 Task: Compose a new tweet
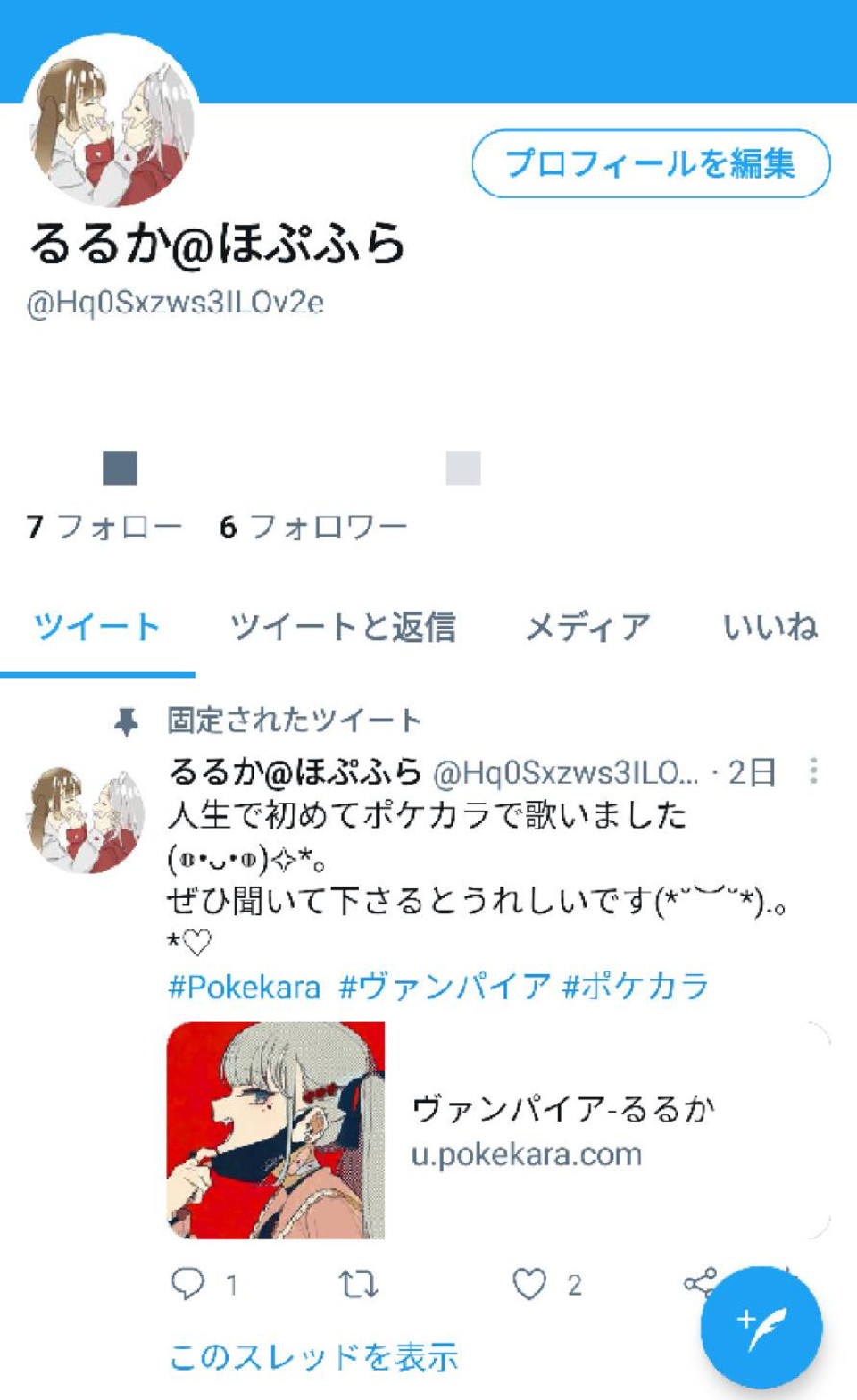pyautogui.click(x=761, y=1327)
